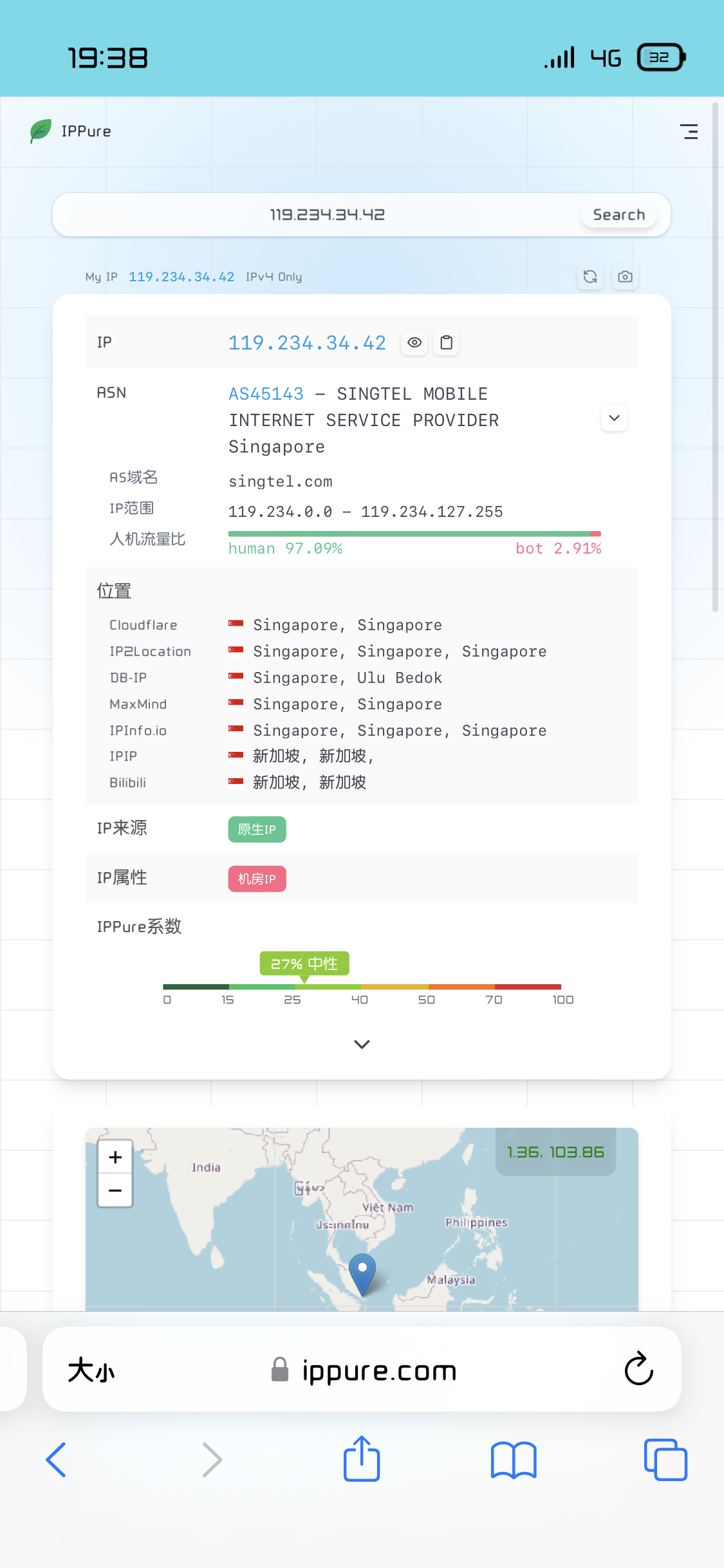This screenshot has height=1568, width=724.
Task: Tap the Search button
Action: click(x=618, y=215)
